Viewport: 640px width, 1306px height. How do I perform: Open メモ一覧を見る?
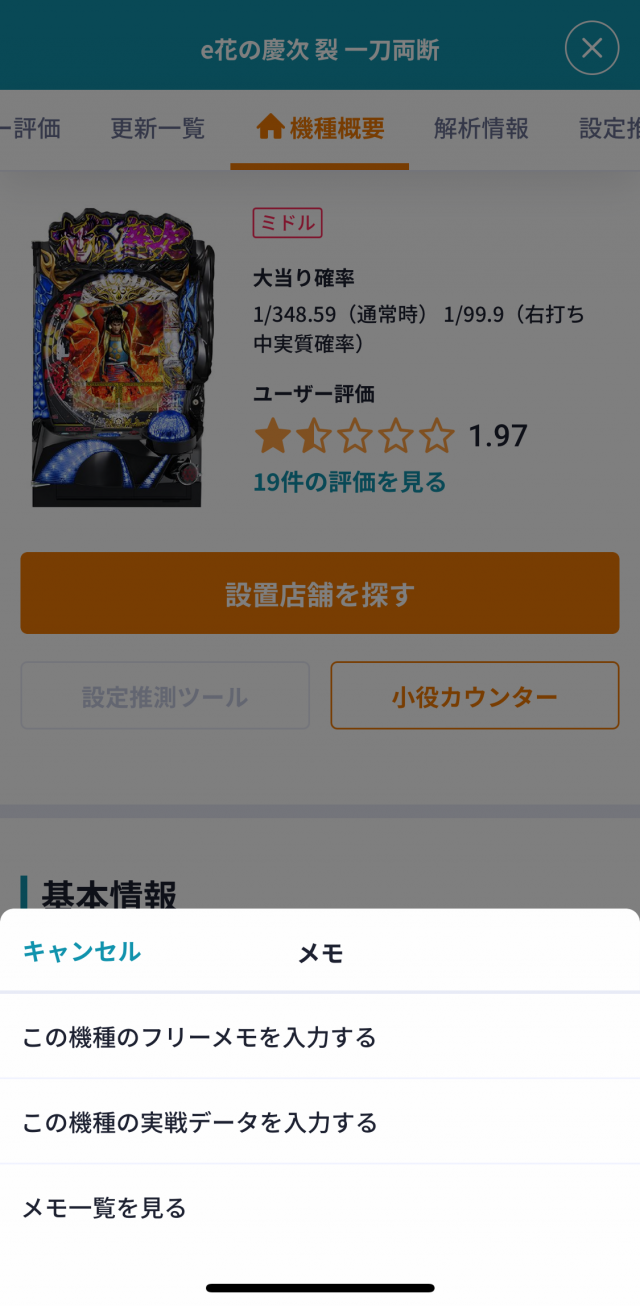(105, 1209)
